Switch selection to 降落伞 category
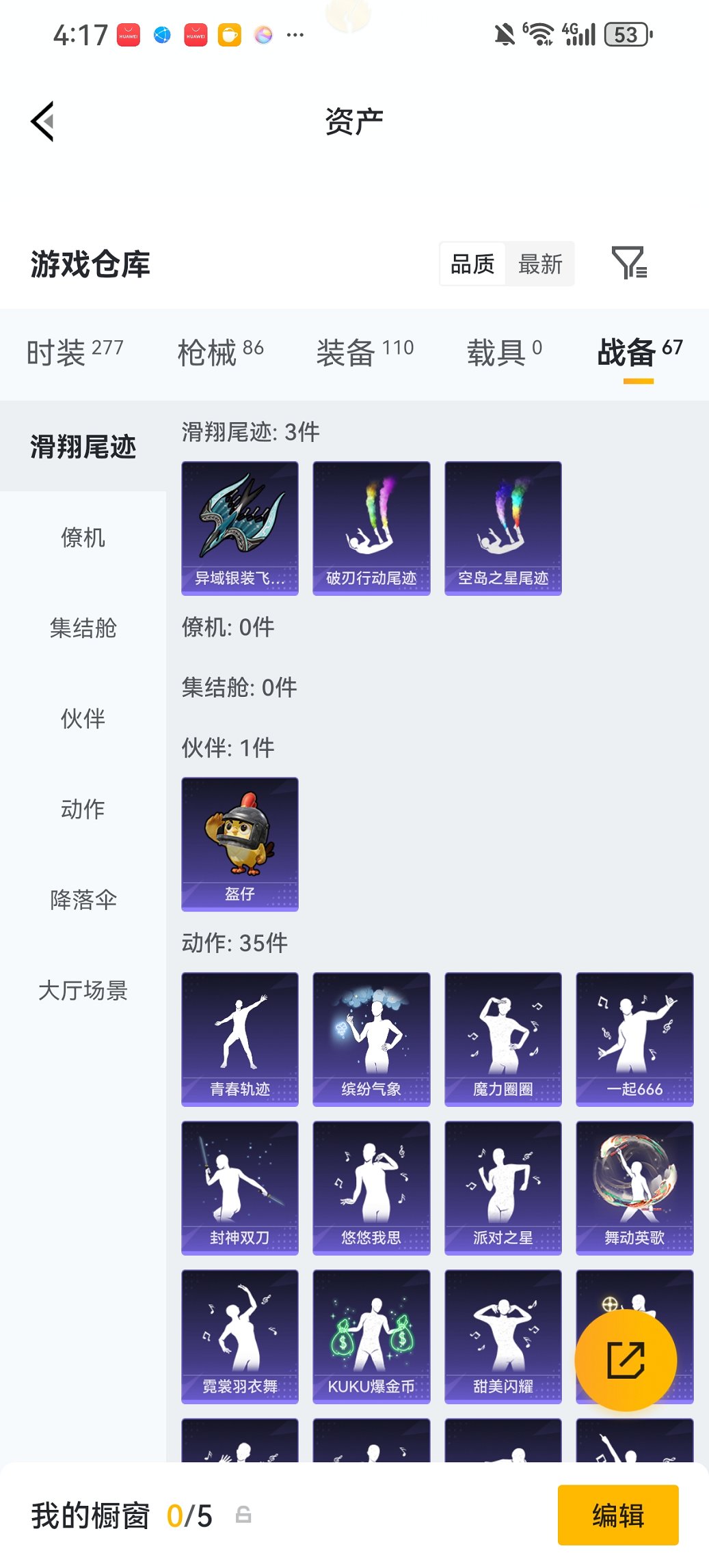The height and width of the screenshot is (1568, 709). pyautogui.click(x=83, y=900)
